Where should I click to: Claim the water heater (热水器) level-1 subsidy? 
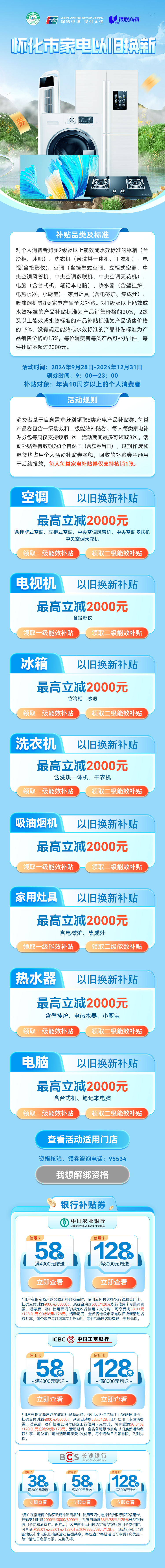point(48,1031)
